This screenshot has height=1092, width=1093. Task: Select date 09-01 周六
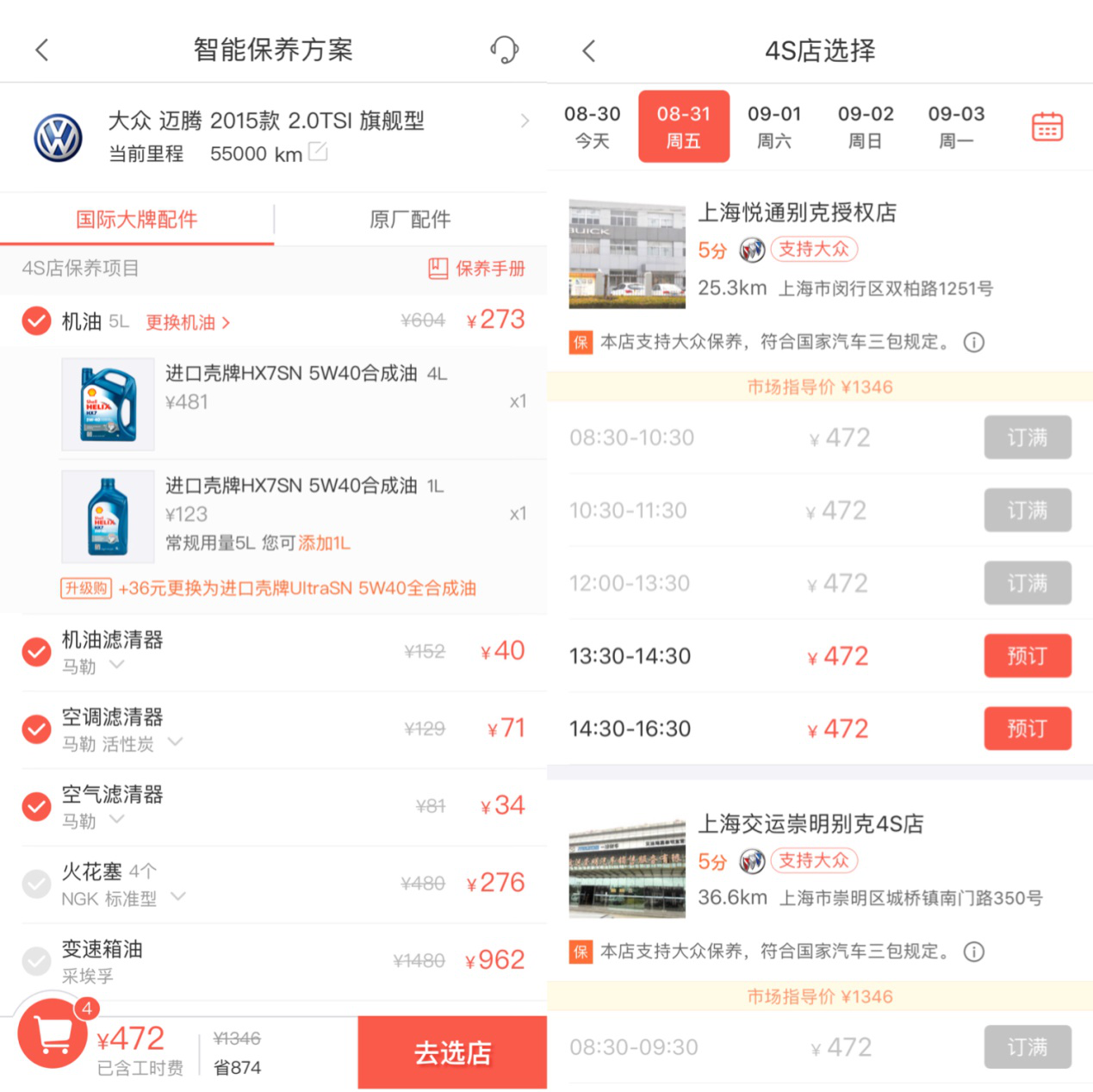(x=773, y=127)
